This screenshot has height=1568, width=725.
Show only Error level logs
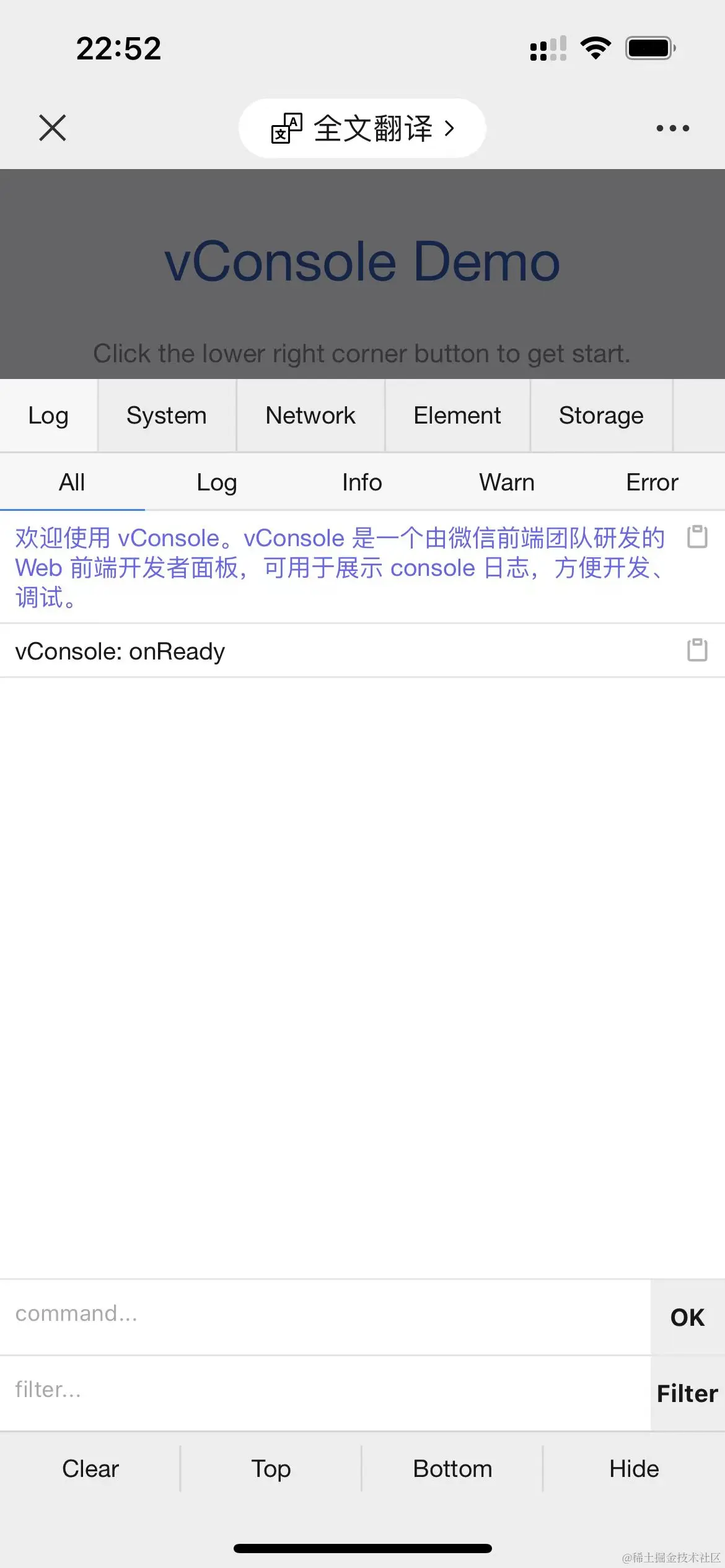(x=652, y=482)
